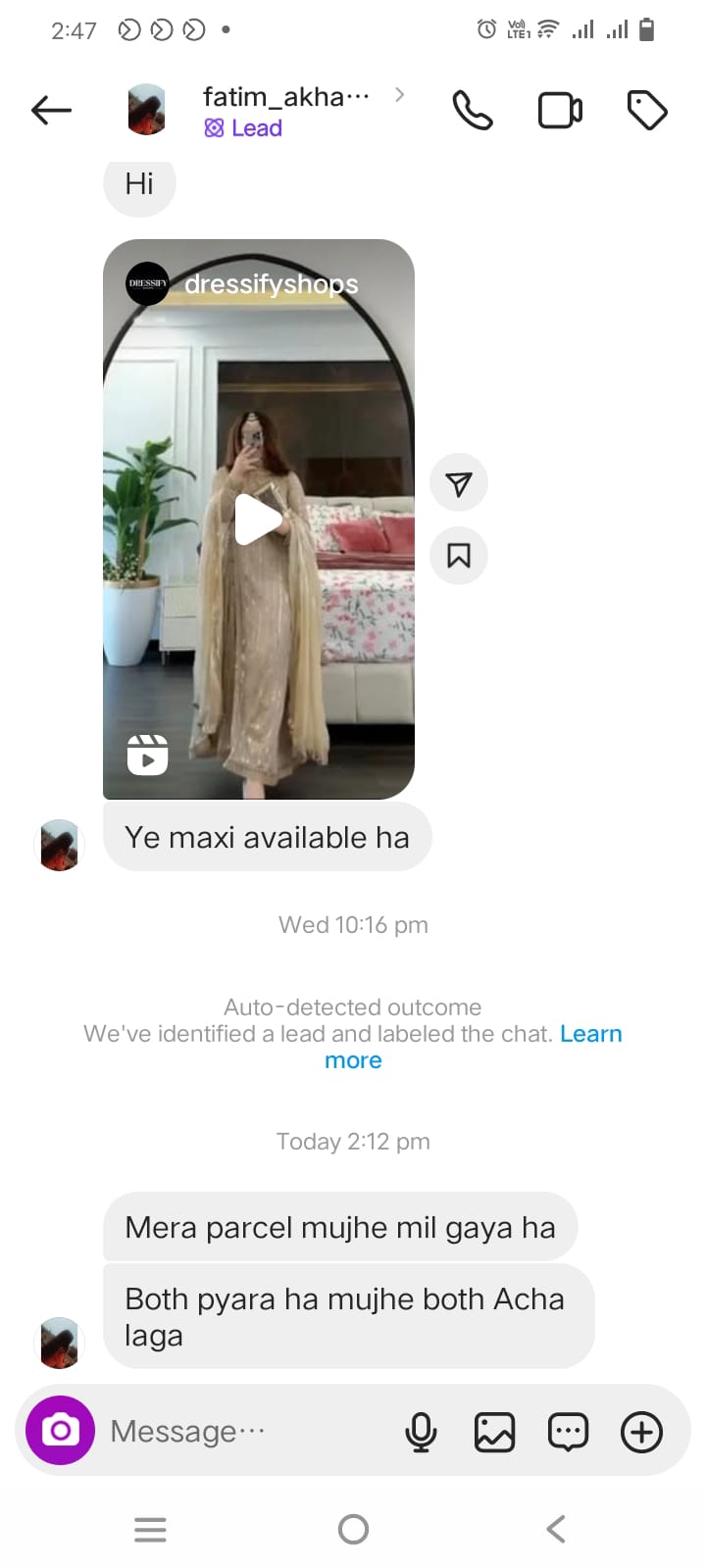Open the Learn more link
The height and width of the screenshot is (1568, 706).
click(x=590, y=1034)
